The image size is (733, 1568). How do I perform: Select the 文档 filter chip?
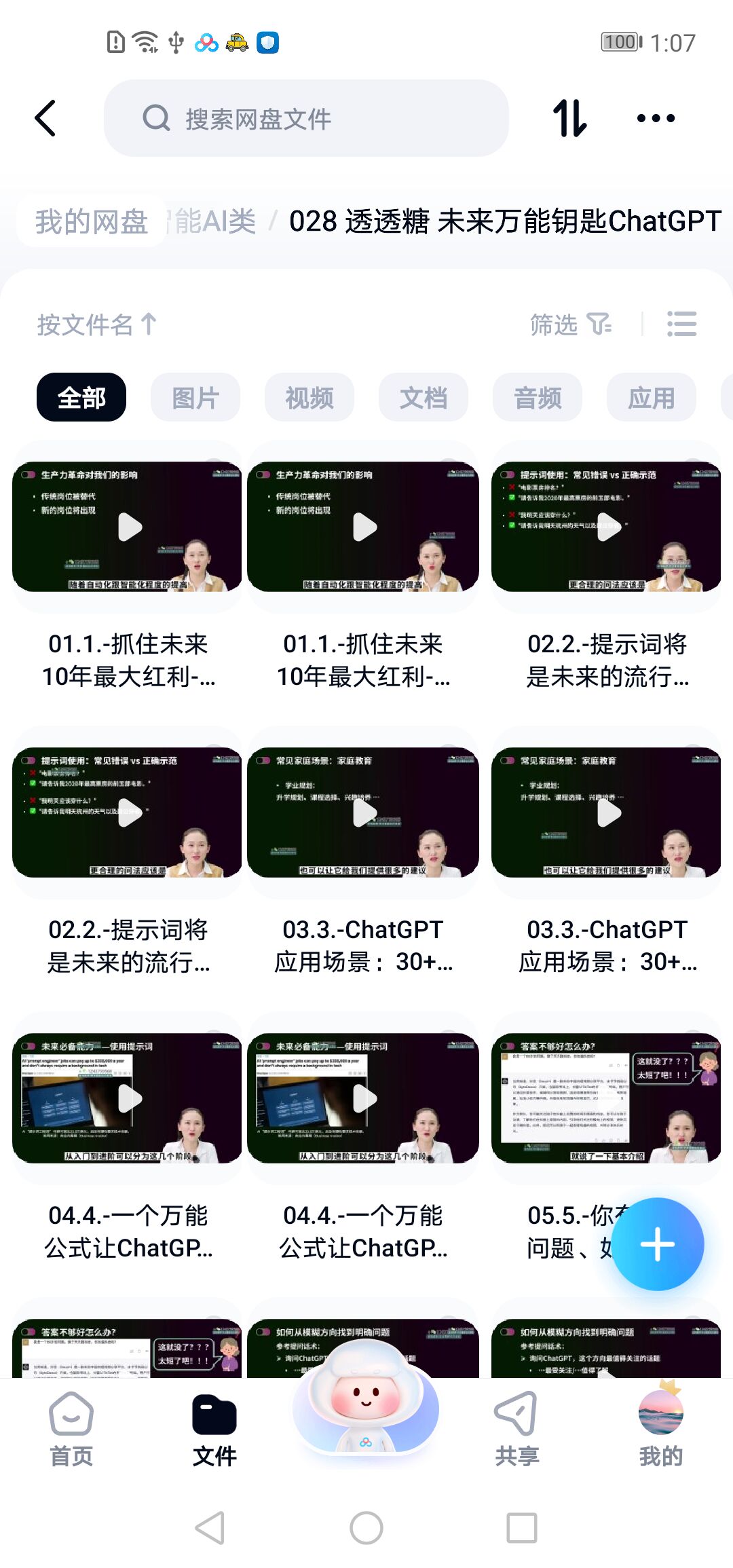click(x=424, y=398)
